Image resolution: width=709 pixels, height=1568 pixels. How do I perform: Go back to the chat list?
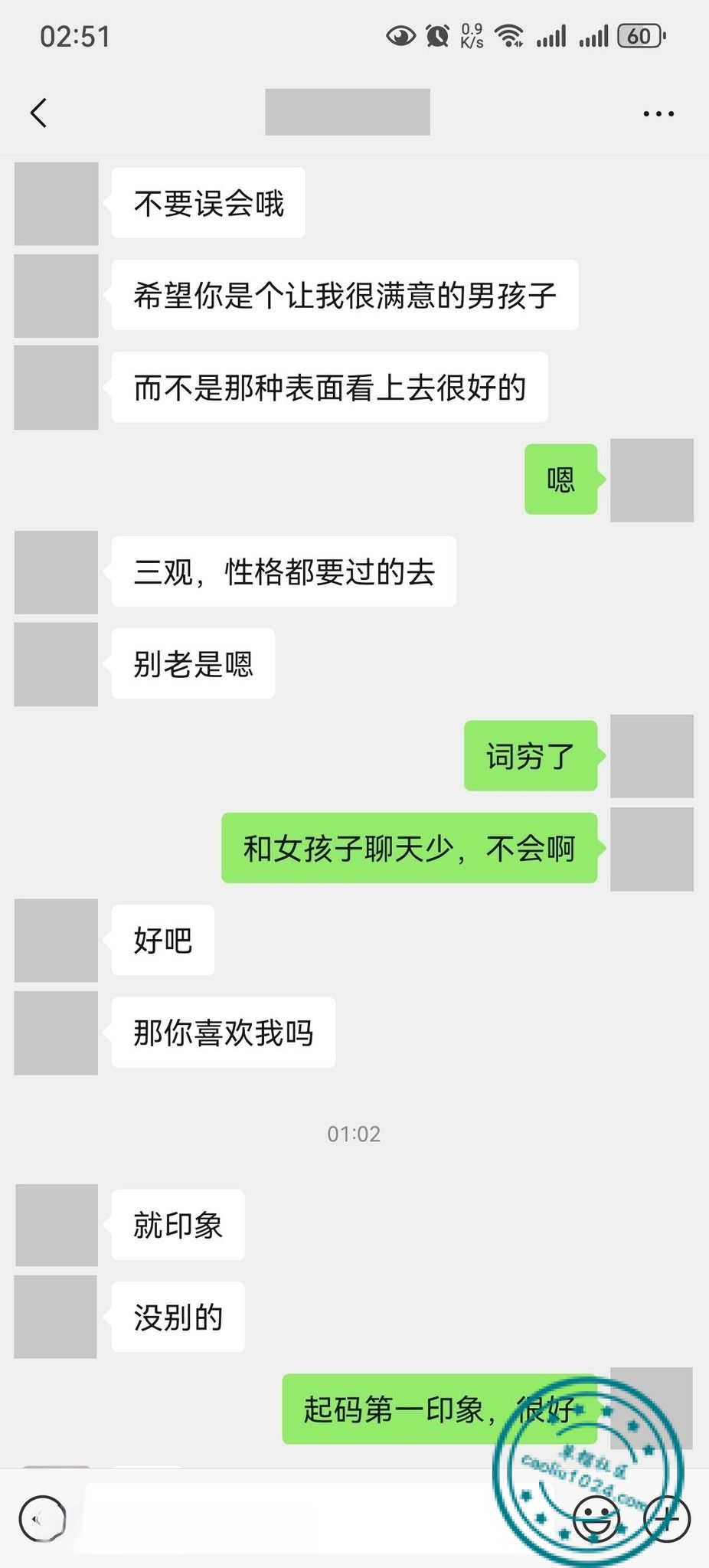coord(38,113)
